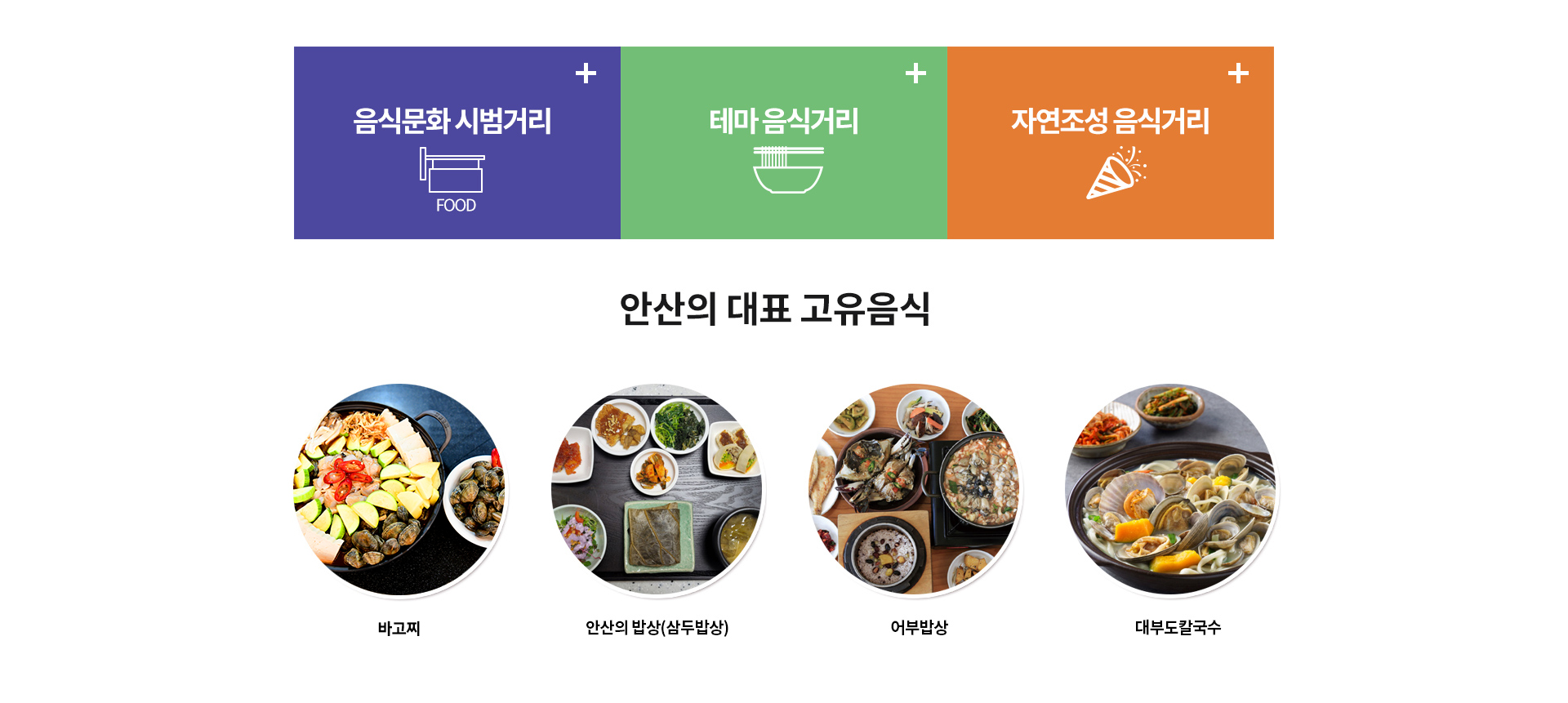View the 어부밥상 dish
The width and height of the screenshot is (1568, 703).
tap(915, 490)
